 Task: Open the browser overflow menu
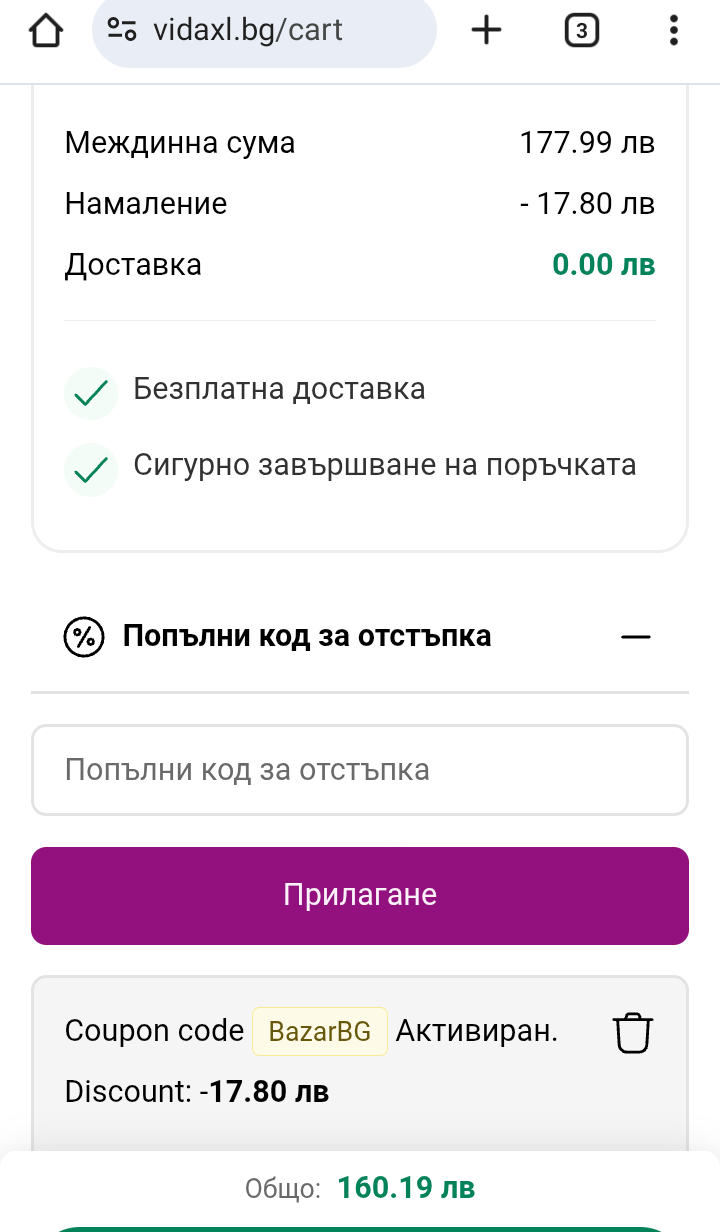point(673,32)
